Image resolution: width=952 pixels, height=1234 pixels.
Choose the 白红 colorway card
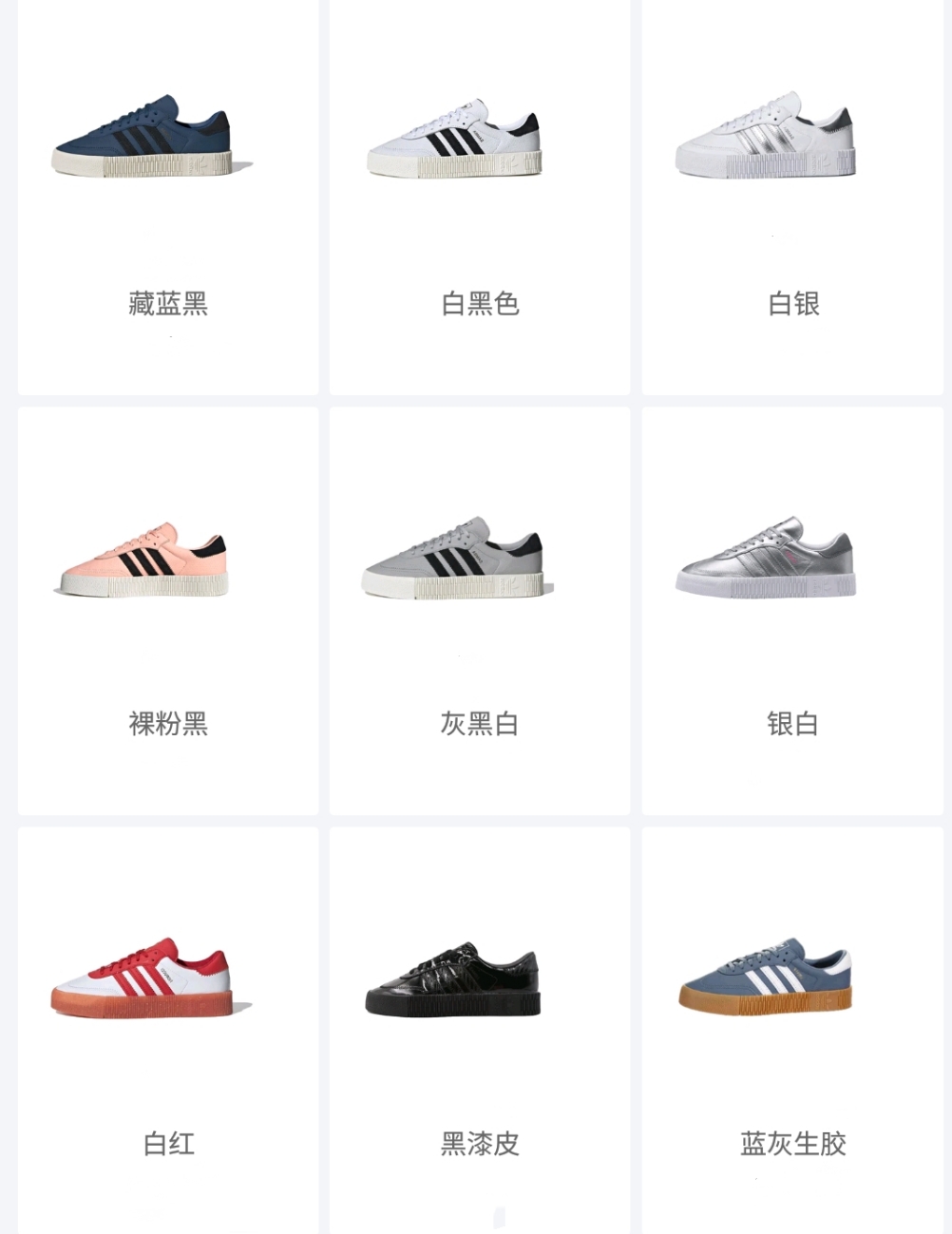168,1031
